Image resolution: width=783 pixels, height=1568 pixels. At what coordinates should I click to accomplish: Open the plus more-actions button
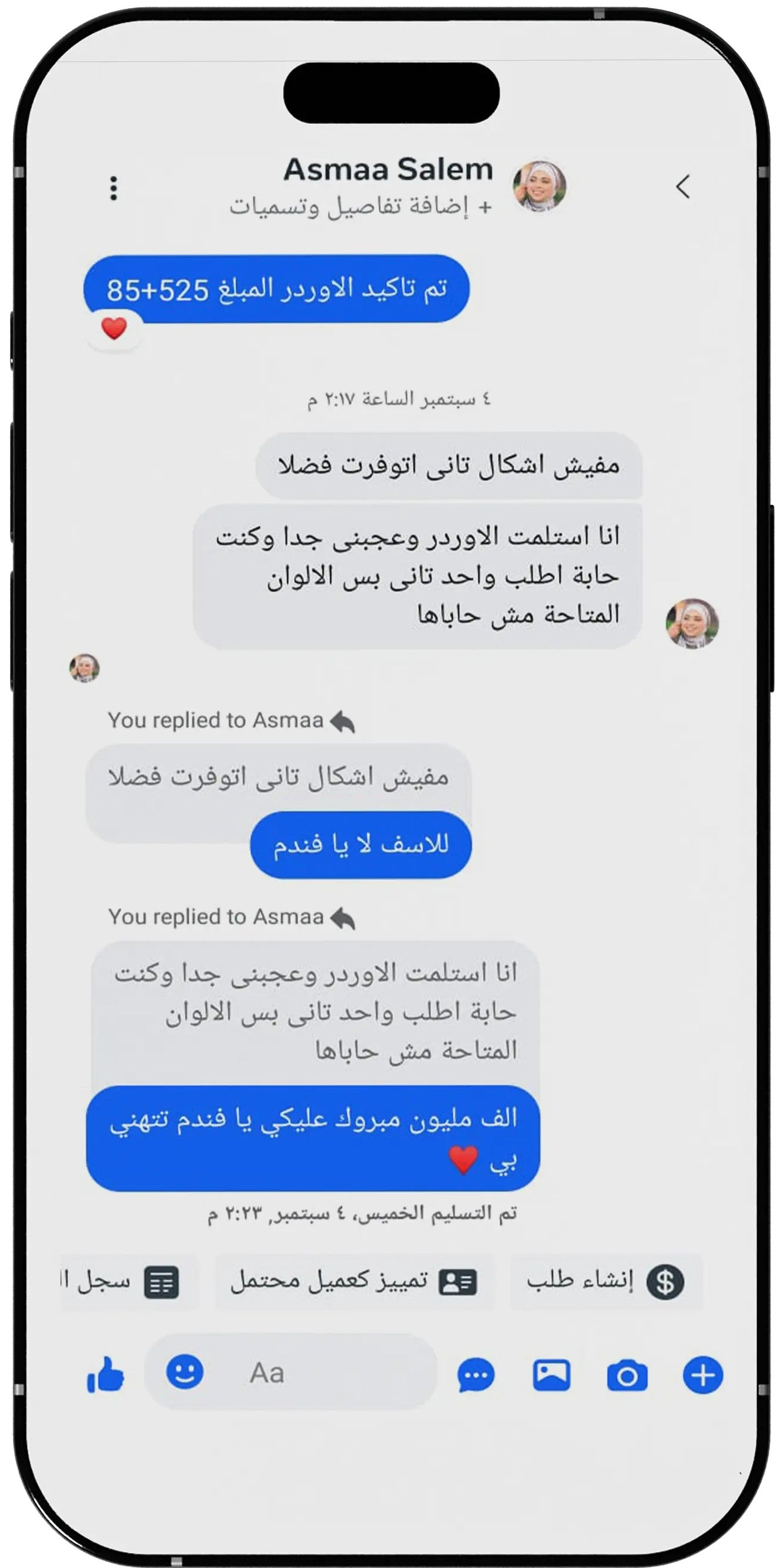click(x=702, y=1375)
